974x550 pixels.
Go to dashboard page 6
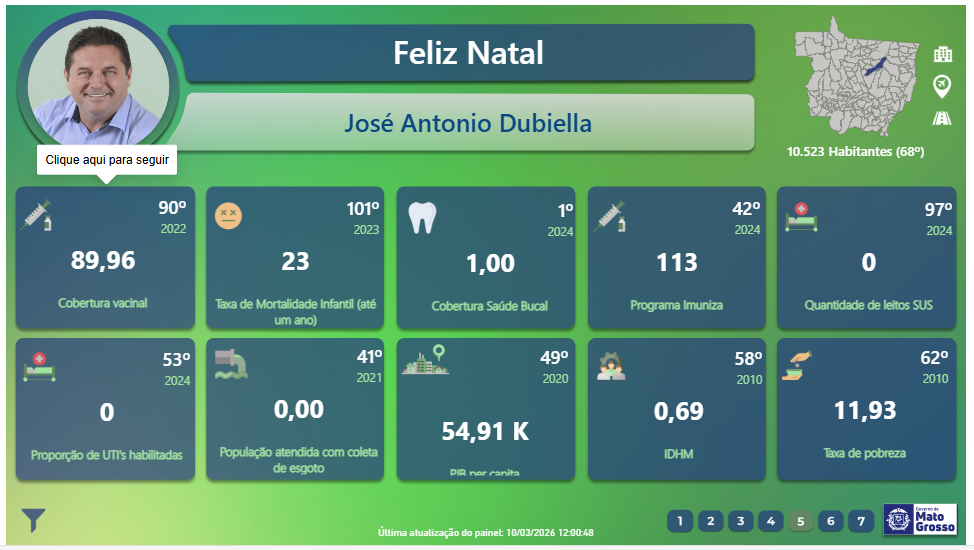coord(830,521)
